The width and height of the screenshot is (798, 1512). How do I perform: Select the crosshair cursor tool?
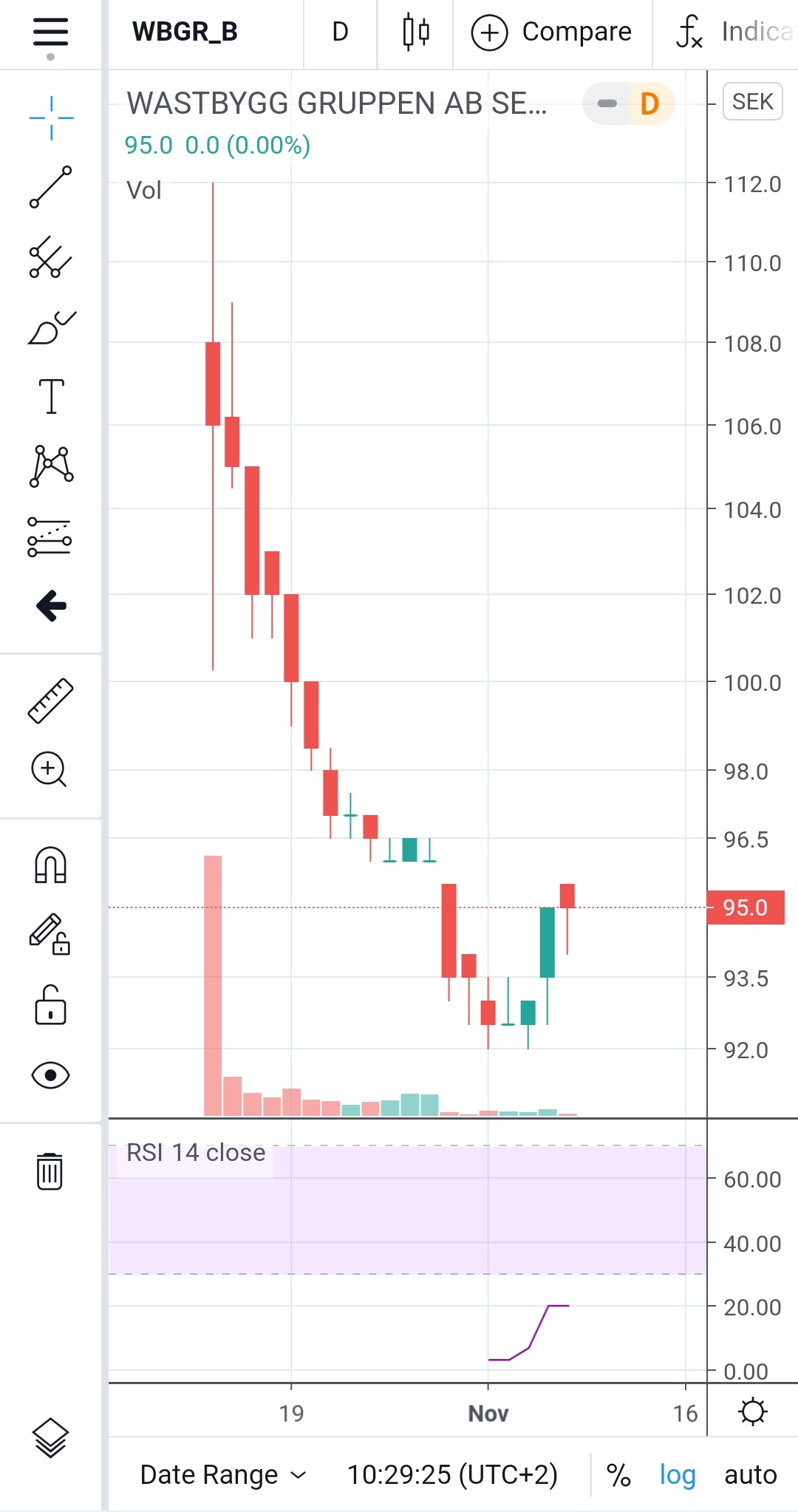coord(51,118)
